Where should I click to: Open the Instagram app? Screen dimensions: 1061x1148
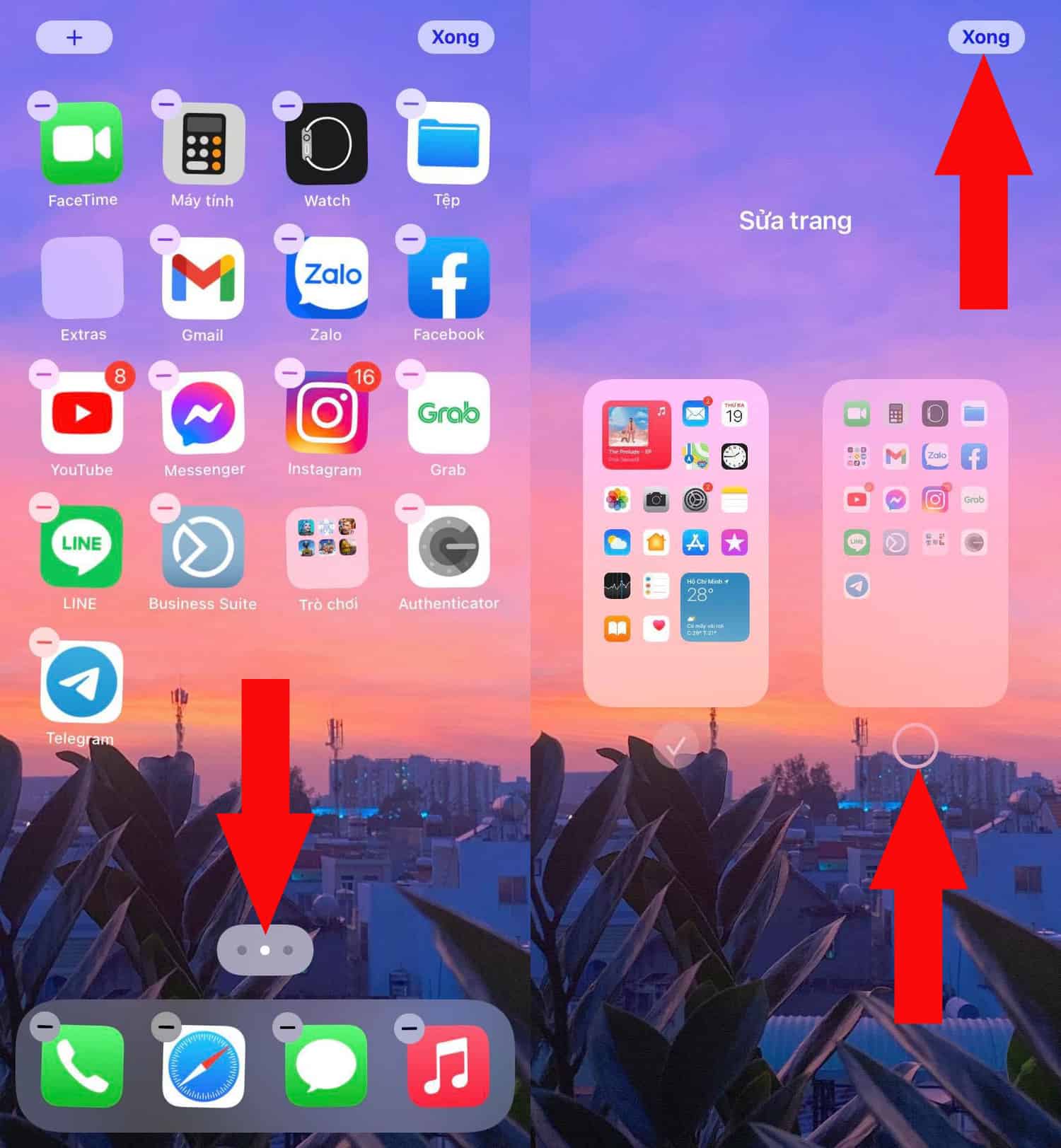[326, 413]
